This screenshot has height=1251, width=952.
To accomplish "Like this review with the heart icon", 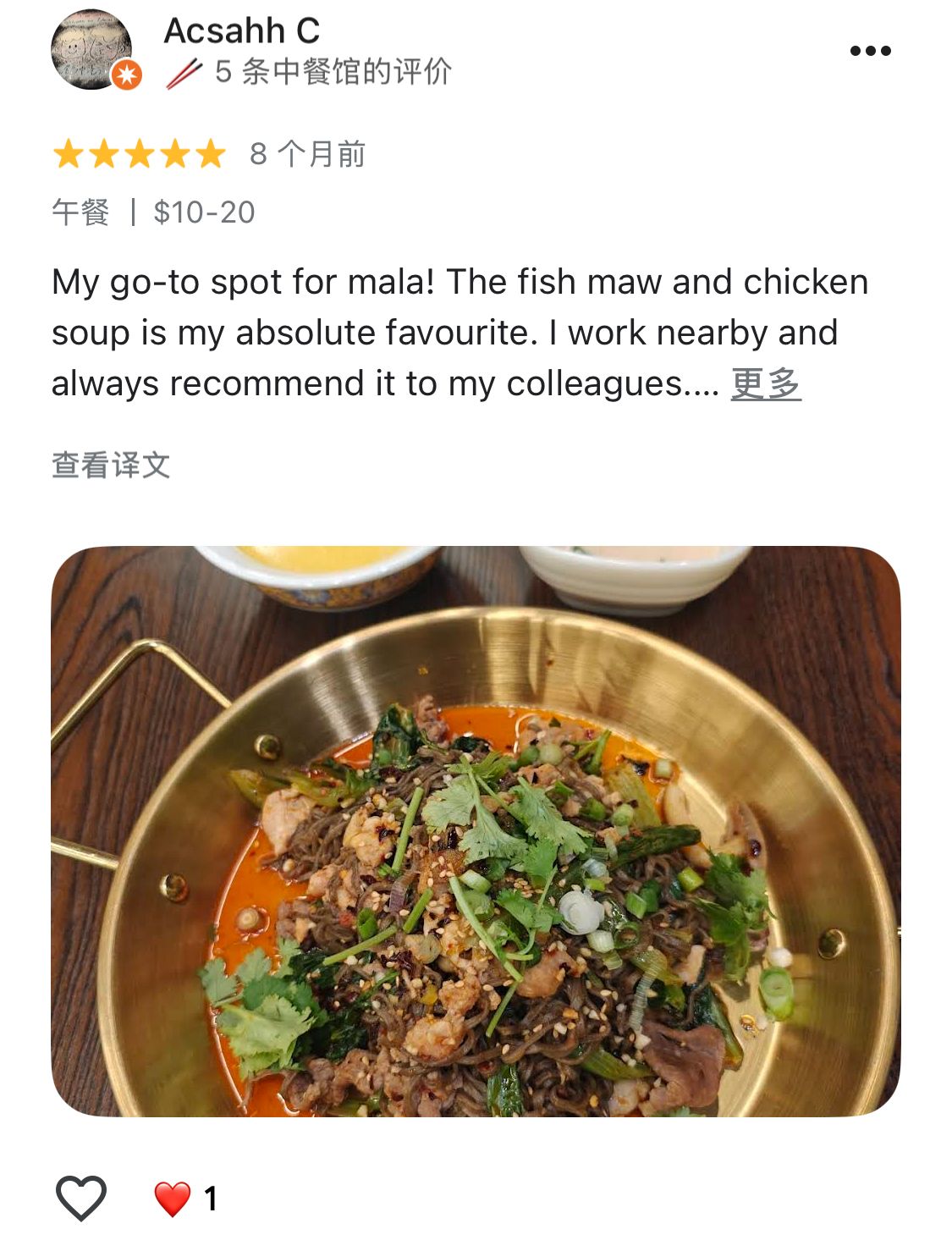I will point(81,1197).
